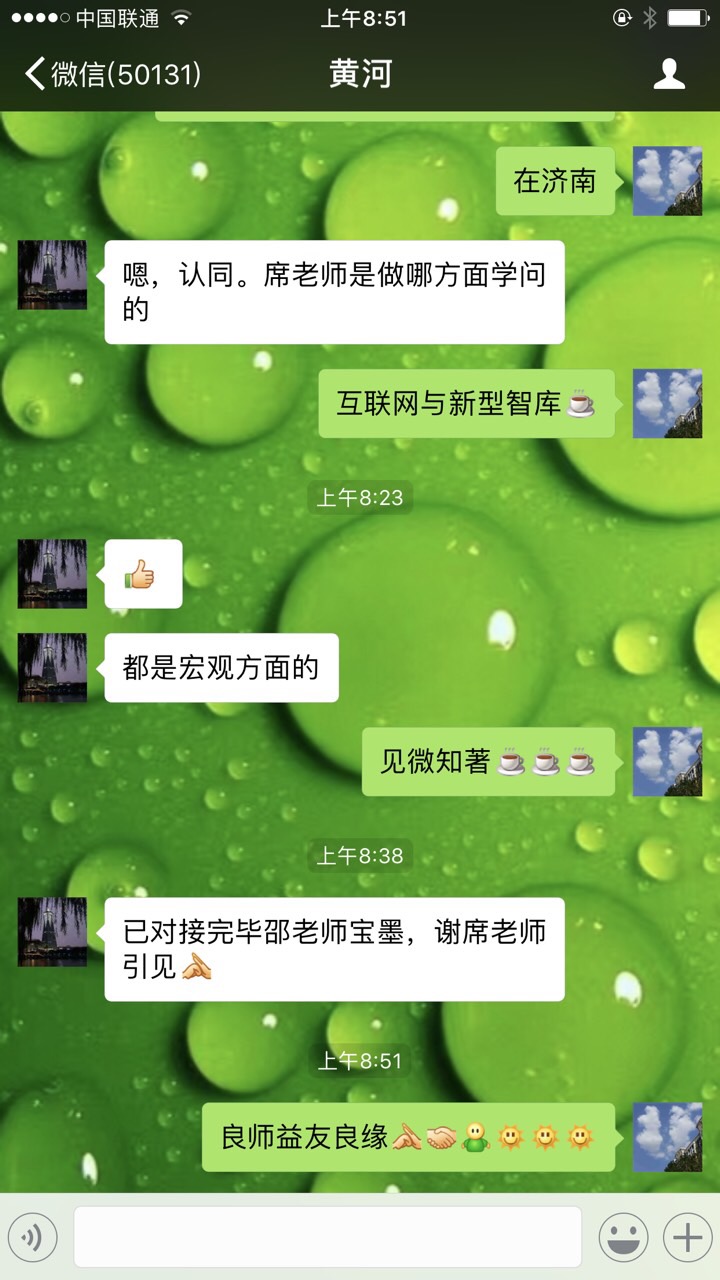The height and width of the screenshot is (1280, 720).
Task: Go back to the 微信 chat list
Action: point(112,75)
